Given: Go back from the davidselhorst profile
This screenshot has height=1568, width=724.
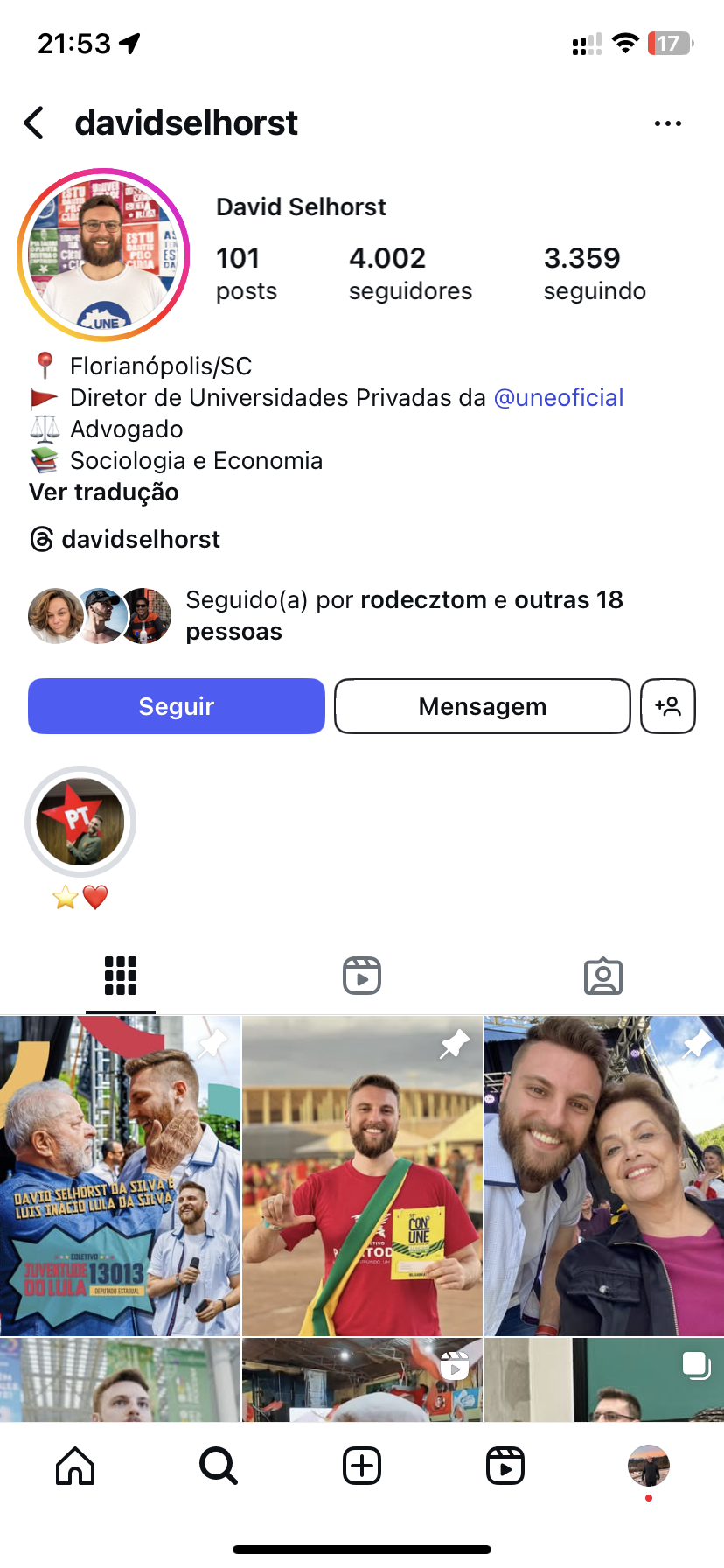Looking at the screenshot, I should click(x=35, y=123).
